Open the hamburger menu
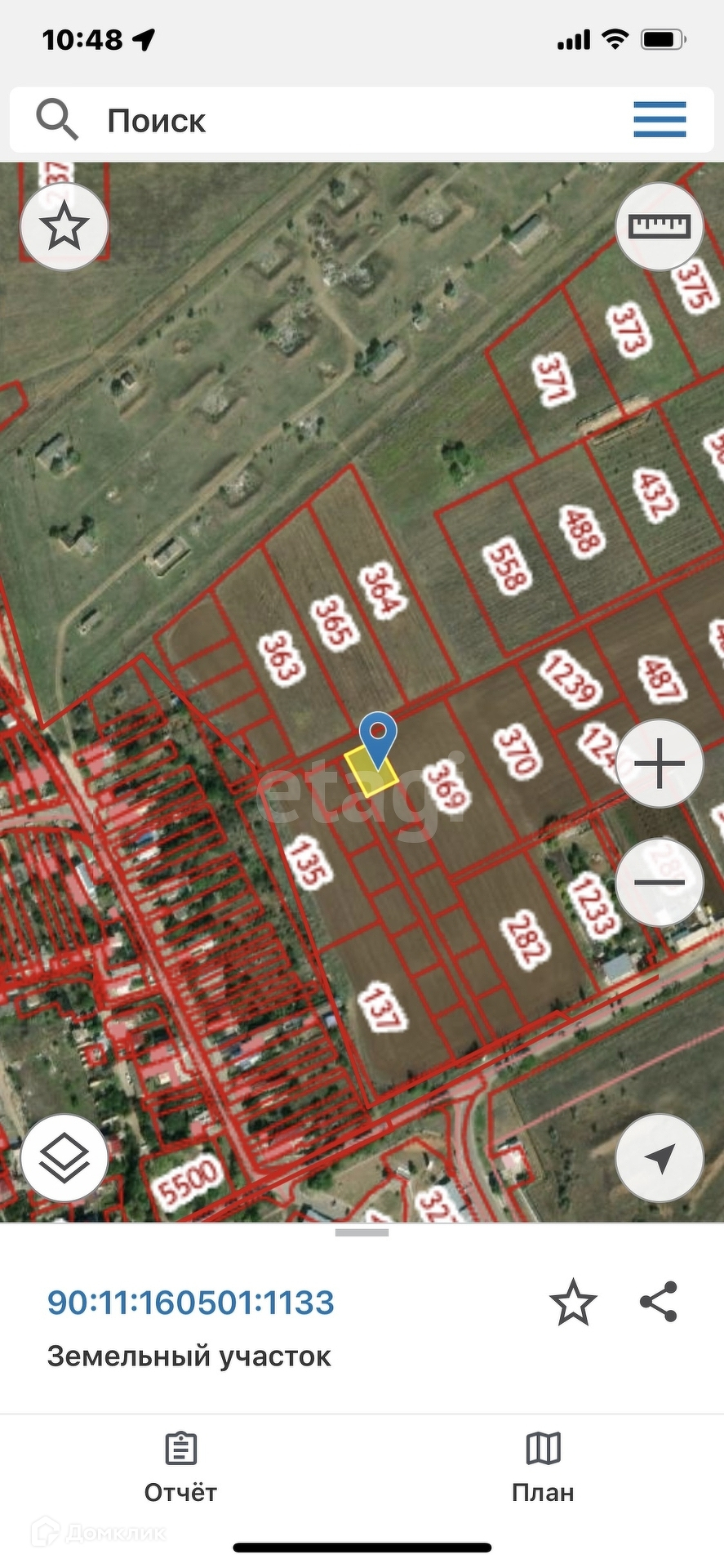Screen dimensions: 724x1568 (x=660, y=120)
